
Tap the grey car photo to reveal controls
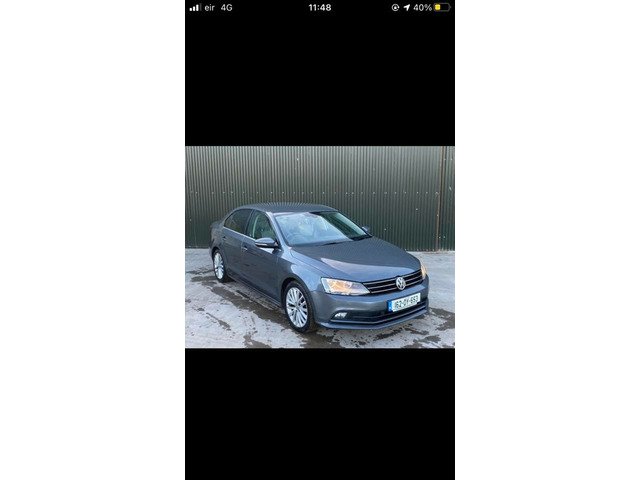tap(320, 247)
